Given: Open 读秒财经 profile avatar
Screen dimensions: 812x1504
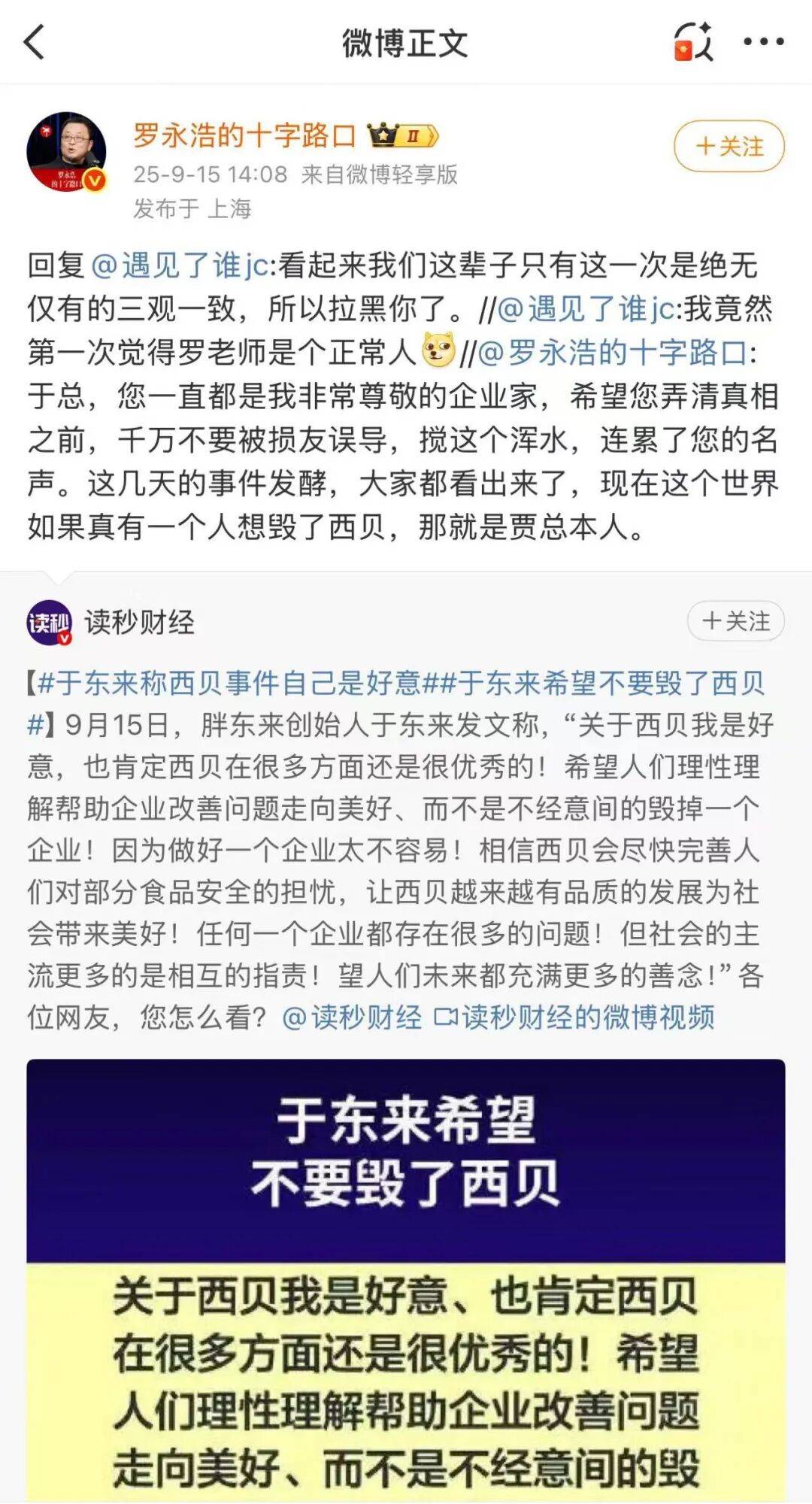Looking at the screenshot, I should (x=50, y=622).
